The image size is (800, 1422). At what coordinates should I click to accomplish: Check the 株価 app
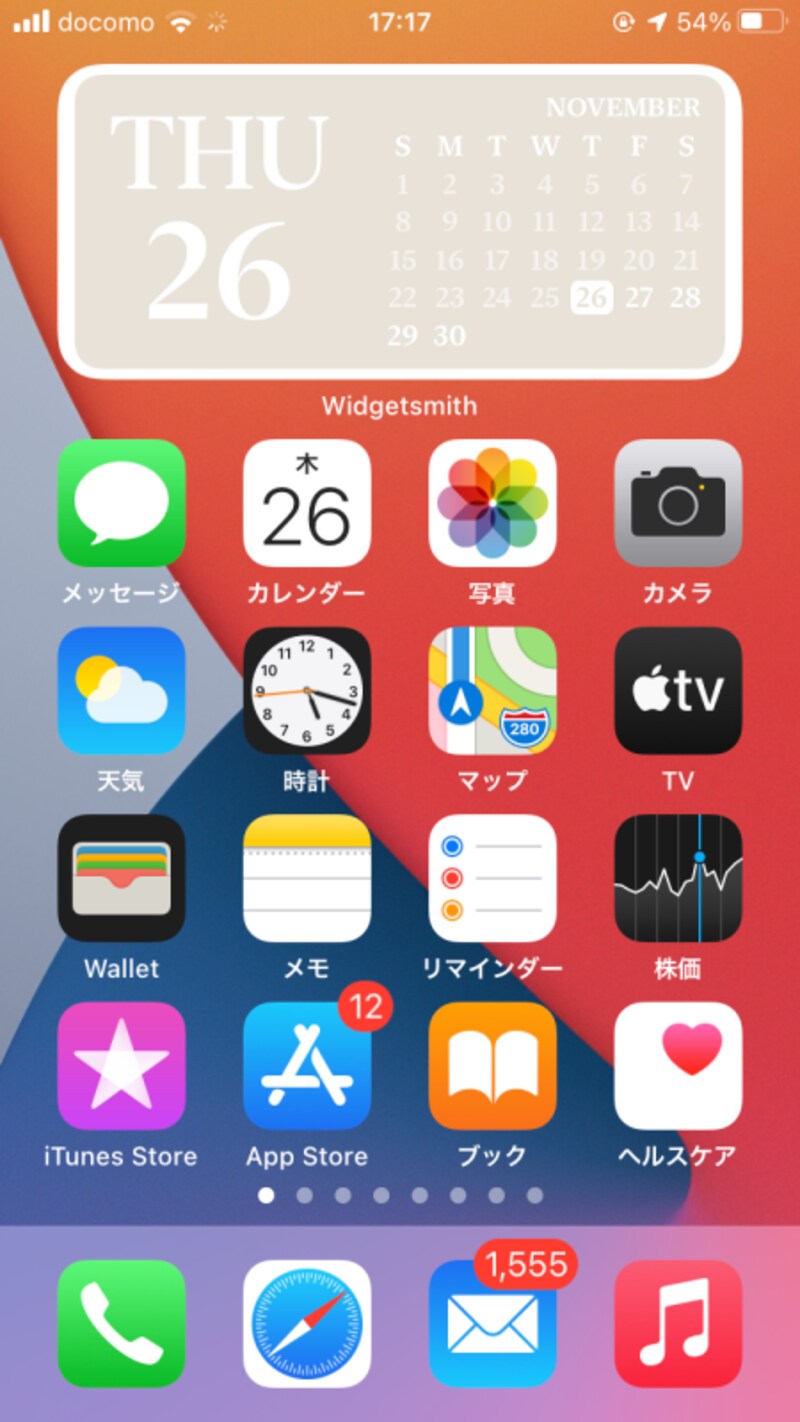(x=678, y=878)
